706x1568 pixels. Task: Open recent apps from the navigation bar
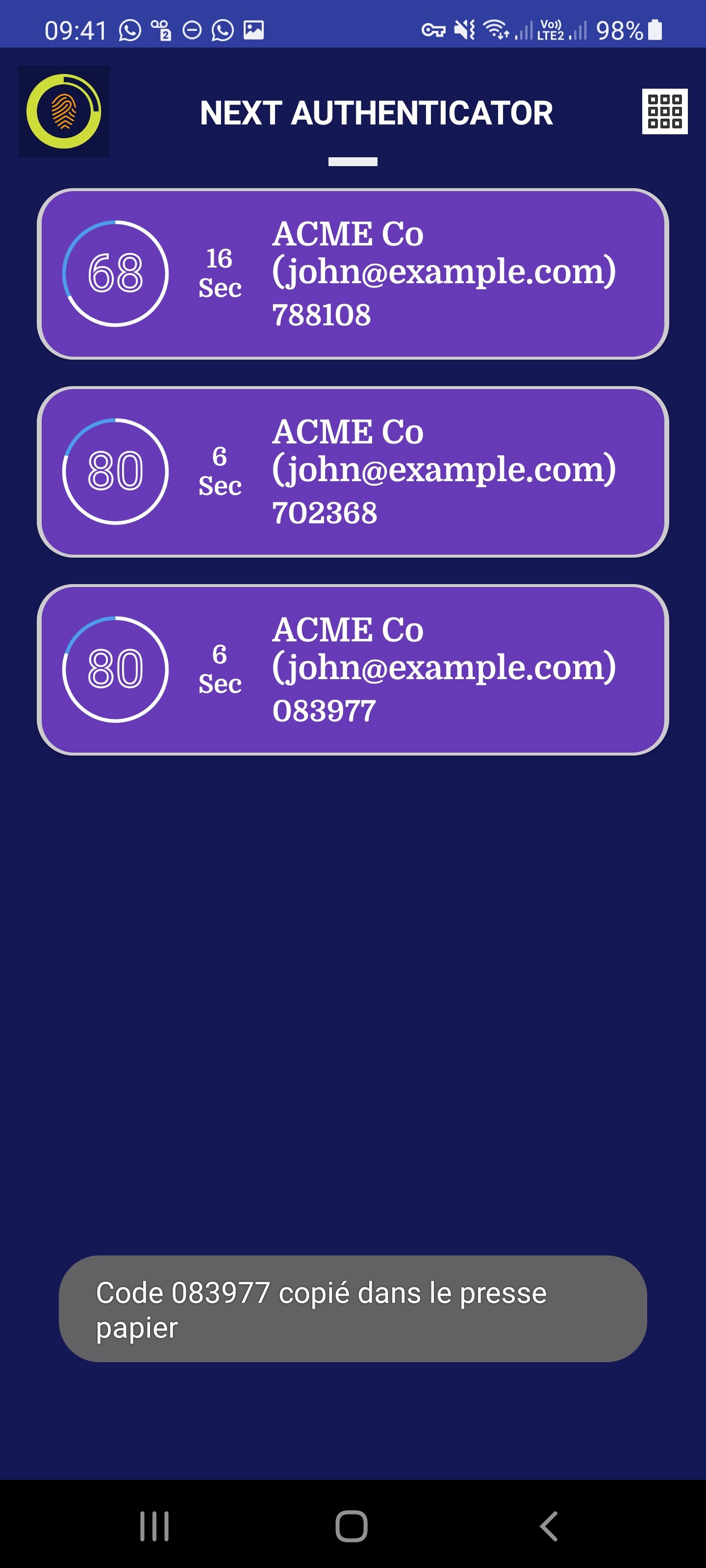(154, 1526)
